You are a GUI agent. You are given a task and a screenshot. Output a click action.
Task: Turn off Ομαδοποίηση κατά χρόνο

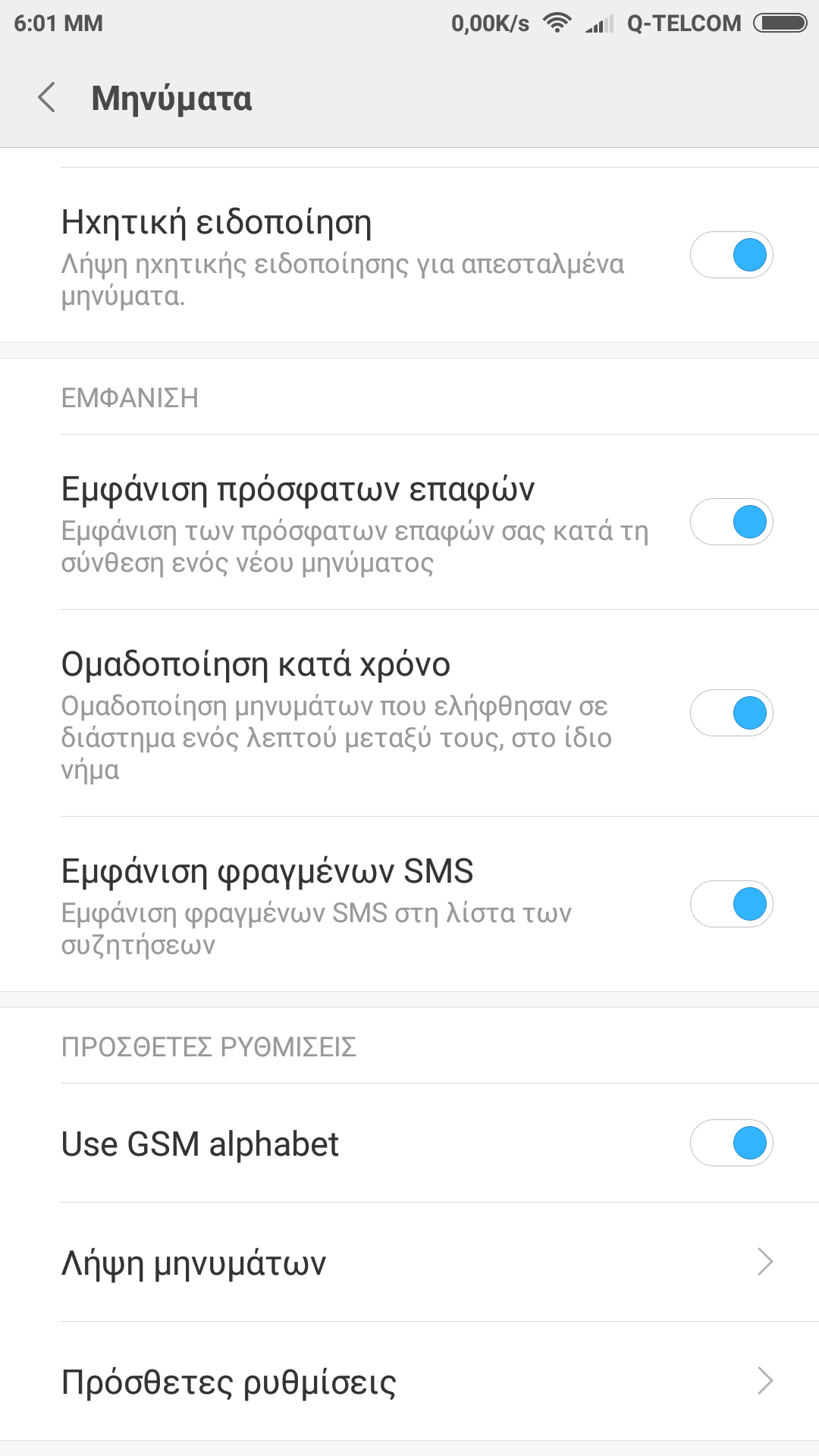tap(731, 713)
